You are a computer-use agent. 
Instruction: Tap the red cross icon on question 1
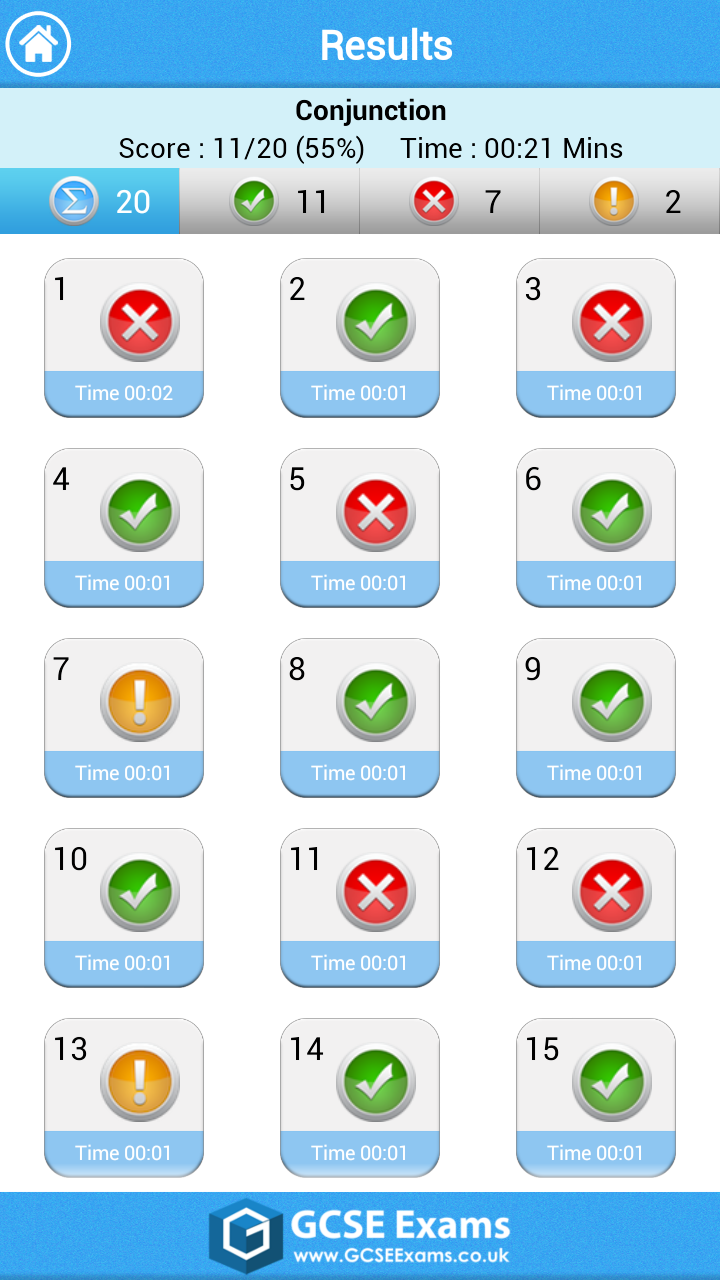tap(138, 322)
